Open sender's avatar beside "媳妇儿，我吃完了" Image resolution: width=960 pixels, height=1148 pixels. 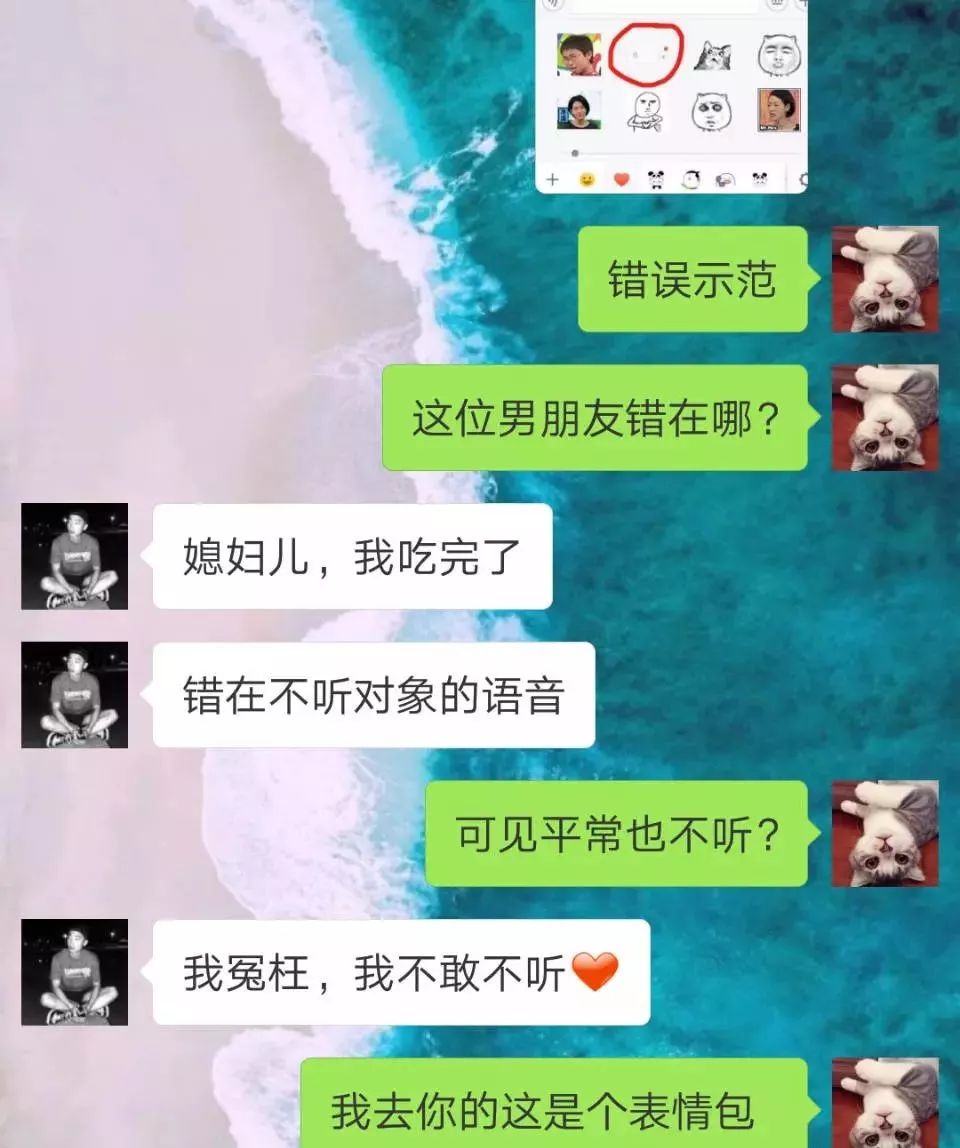(x=75, y=556)
